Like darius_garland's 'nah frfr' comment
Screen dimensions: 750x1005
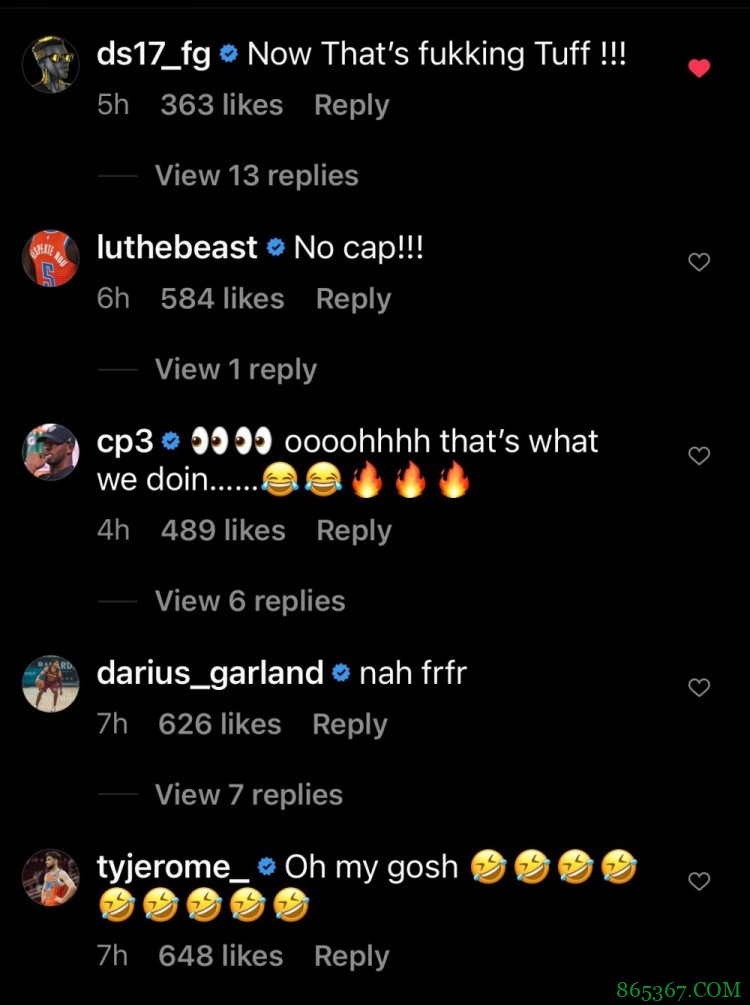(700, 687)
